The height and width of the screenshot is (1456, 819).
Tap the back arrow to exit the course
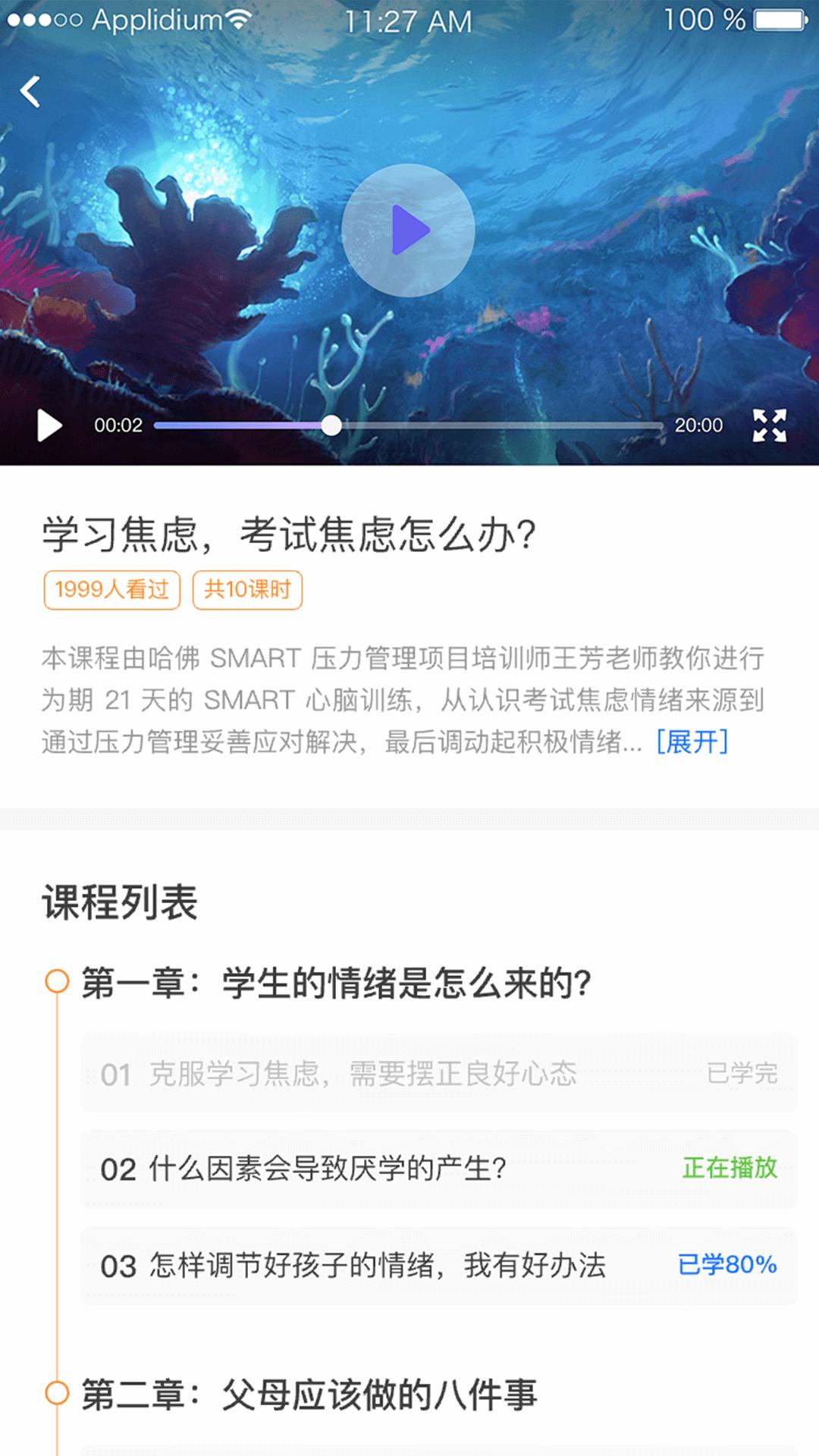(30, 89)
